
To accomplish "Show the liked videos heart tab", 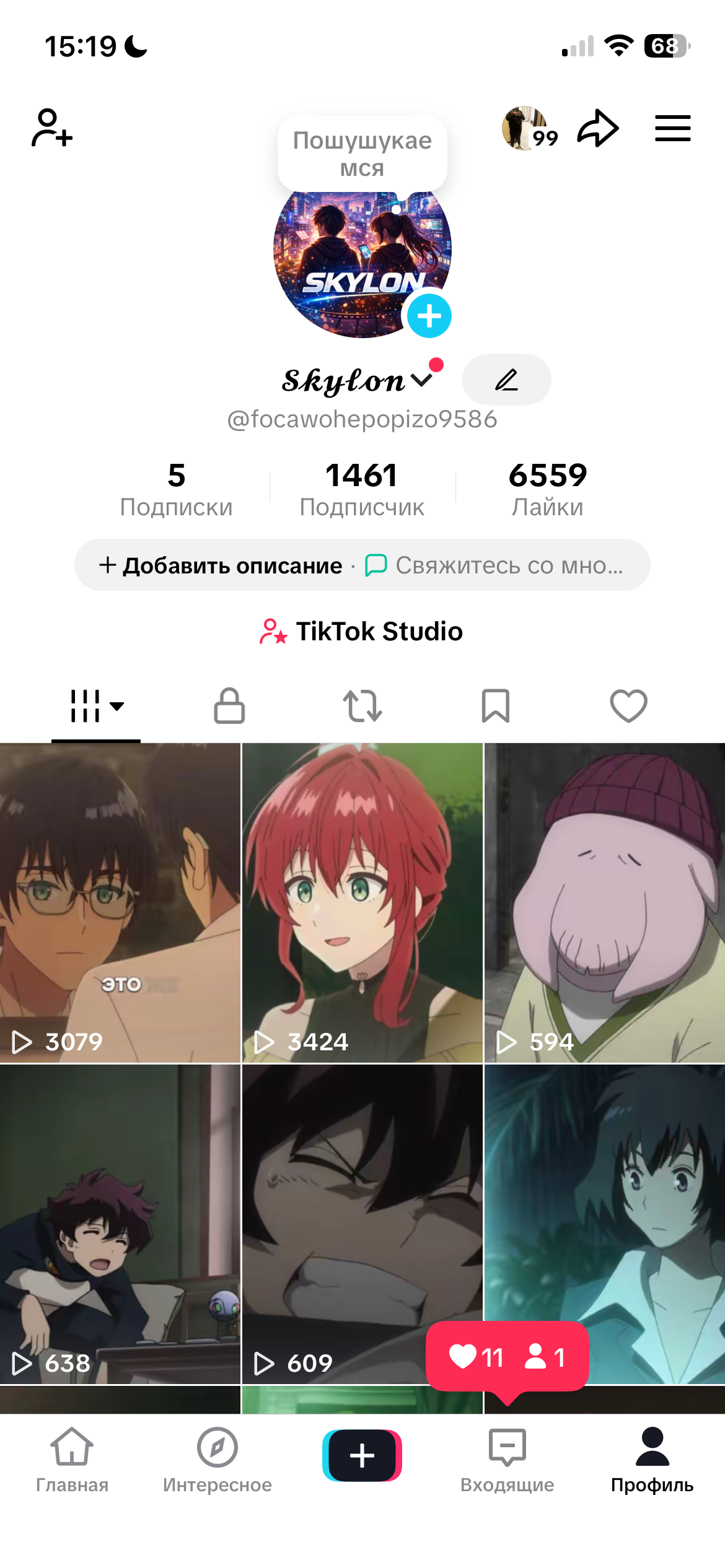I will (628, 705).
